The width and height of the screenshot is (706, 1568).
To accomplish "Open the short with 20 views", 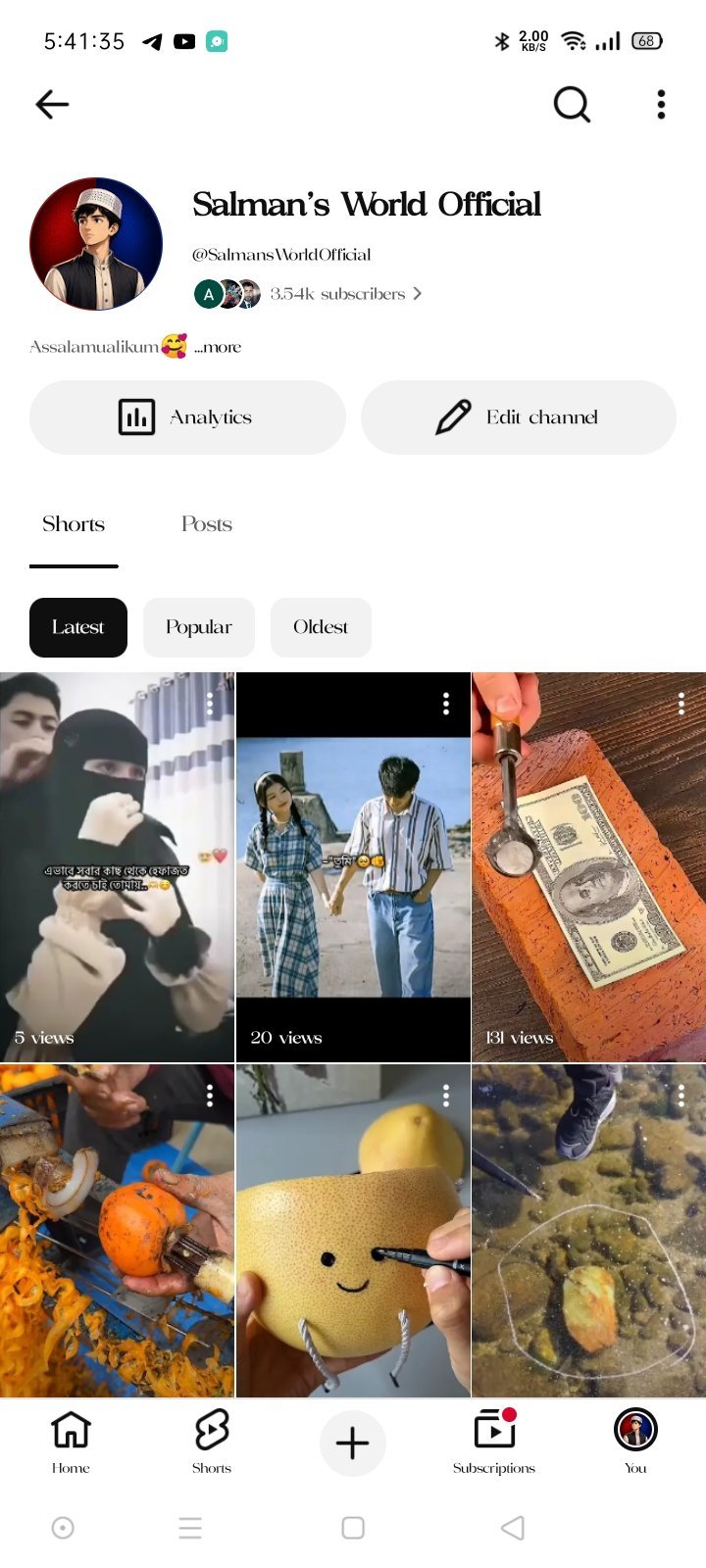I will 353,867.
